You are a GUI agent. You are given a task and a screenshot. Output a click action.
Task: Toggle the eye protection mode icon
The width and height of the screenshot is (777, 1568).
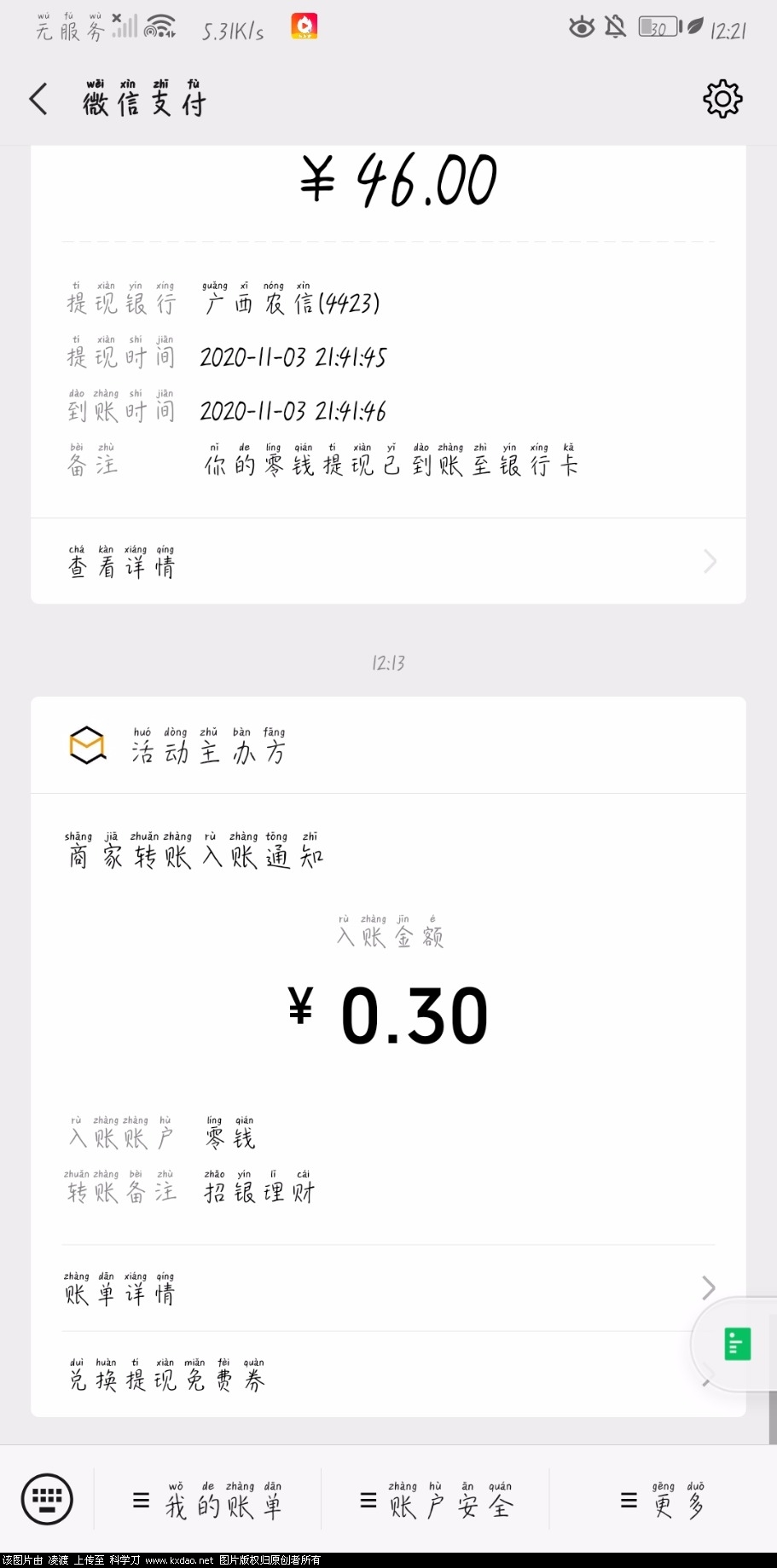pyautogui.click(x=581, y=27)
